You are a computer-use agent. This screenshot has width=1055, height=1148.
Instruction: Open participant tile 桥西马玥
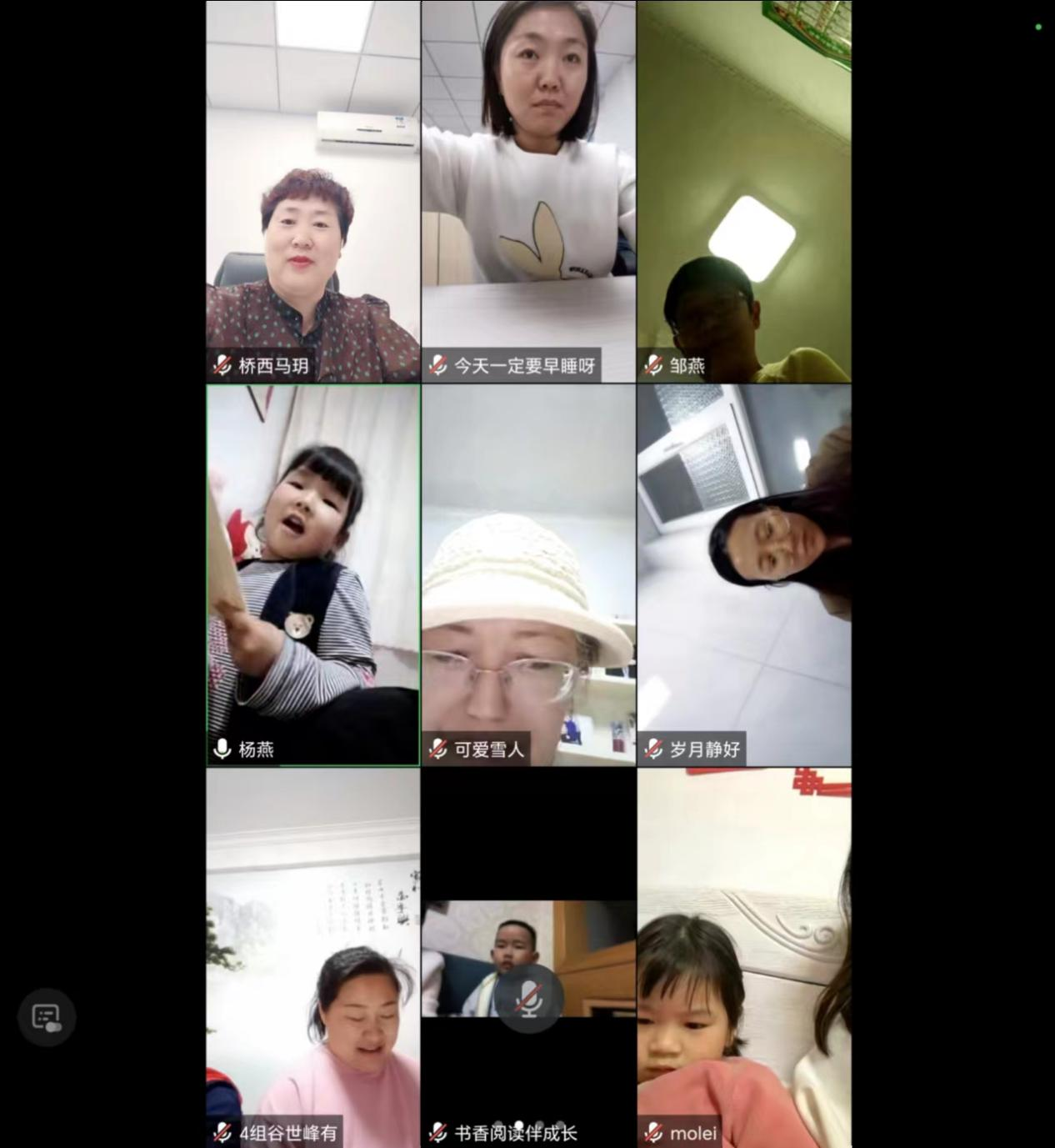point(313,192)
